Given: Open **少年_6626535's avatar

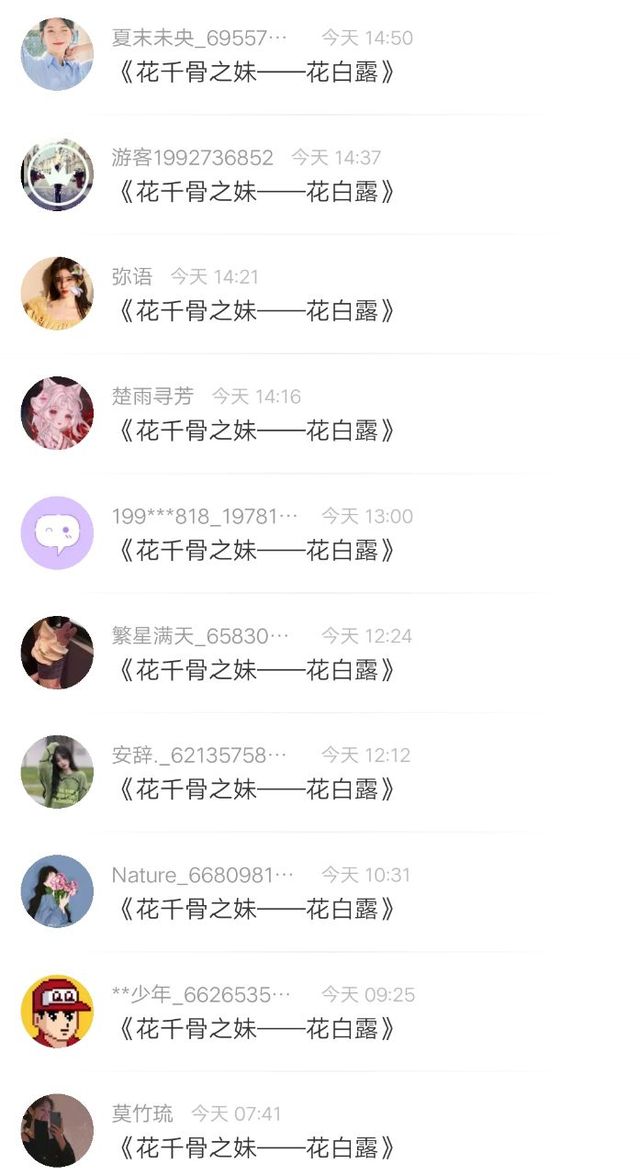Looking at the screenshot, I should click(x=57, y=1011).
